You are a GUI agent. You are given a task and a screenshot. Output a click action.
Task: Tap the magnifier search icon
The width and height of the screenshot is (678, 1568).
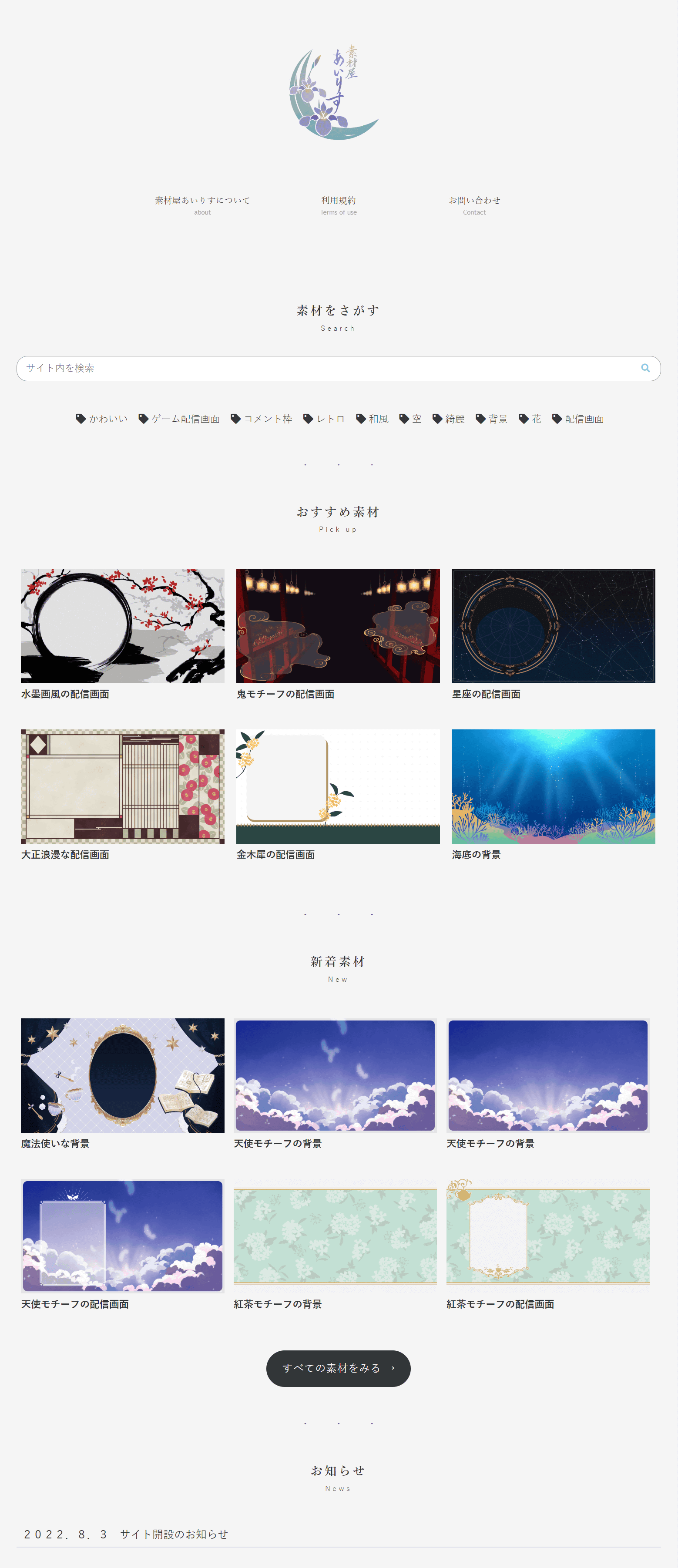[x=645, y=368]
